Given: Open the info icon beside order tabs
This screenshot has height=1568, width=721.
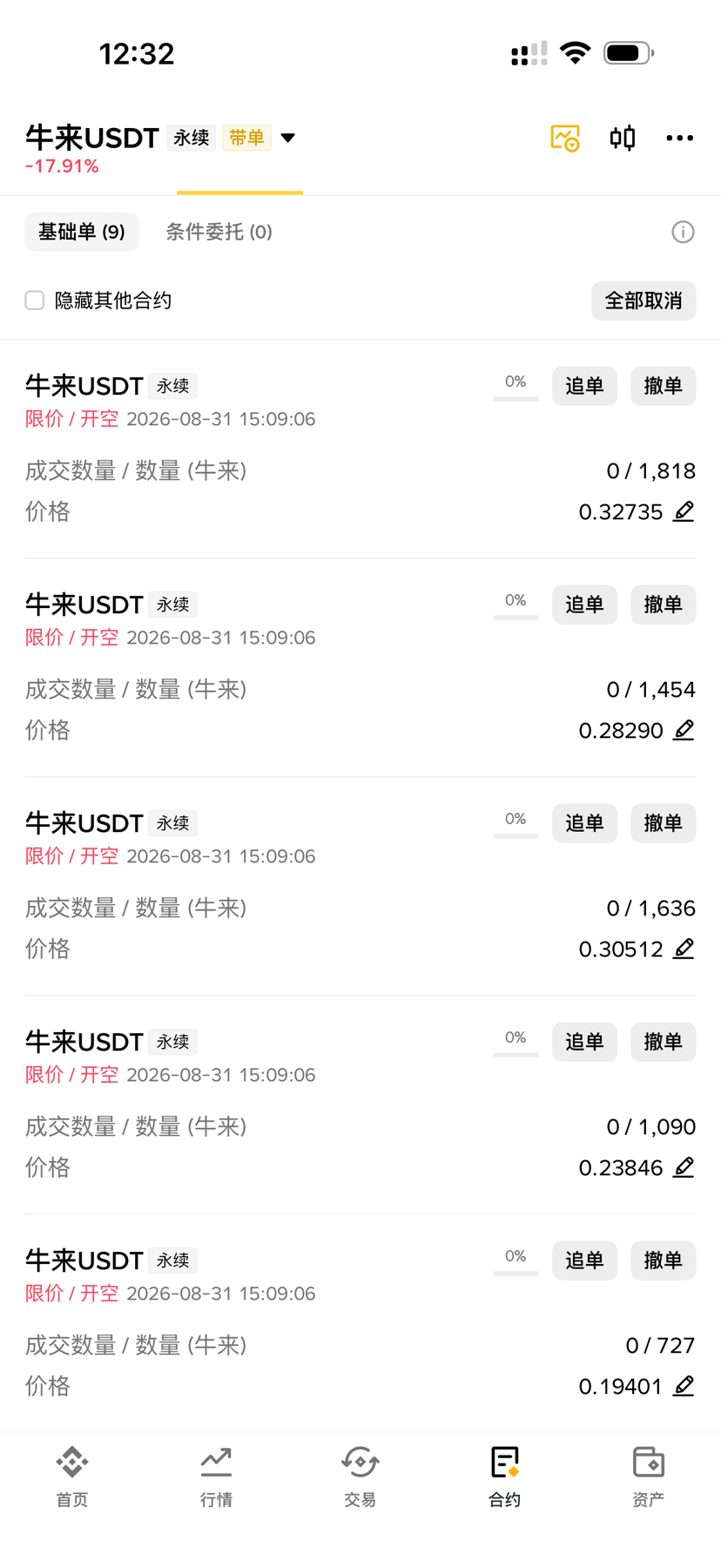Looking at the screenshot, I should point(683,232).
